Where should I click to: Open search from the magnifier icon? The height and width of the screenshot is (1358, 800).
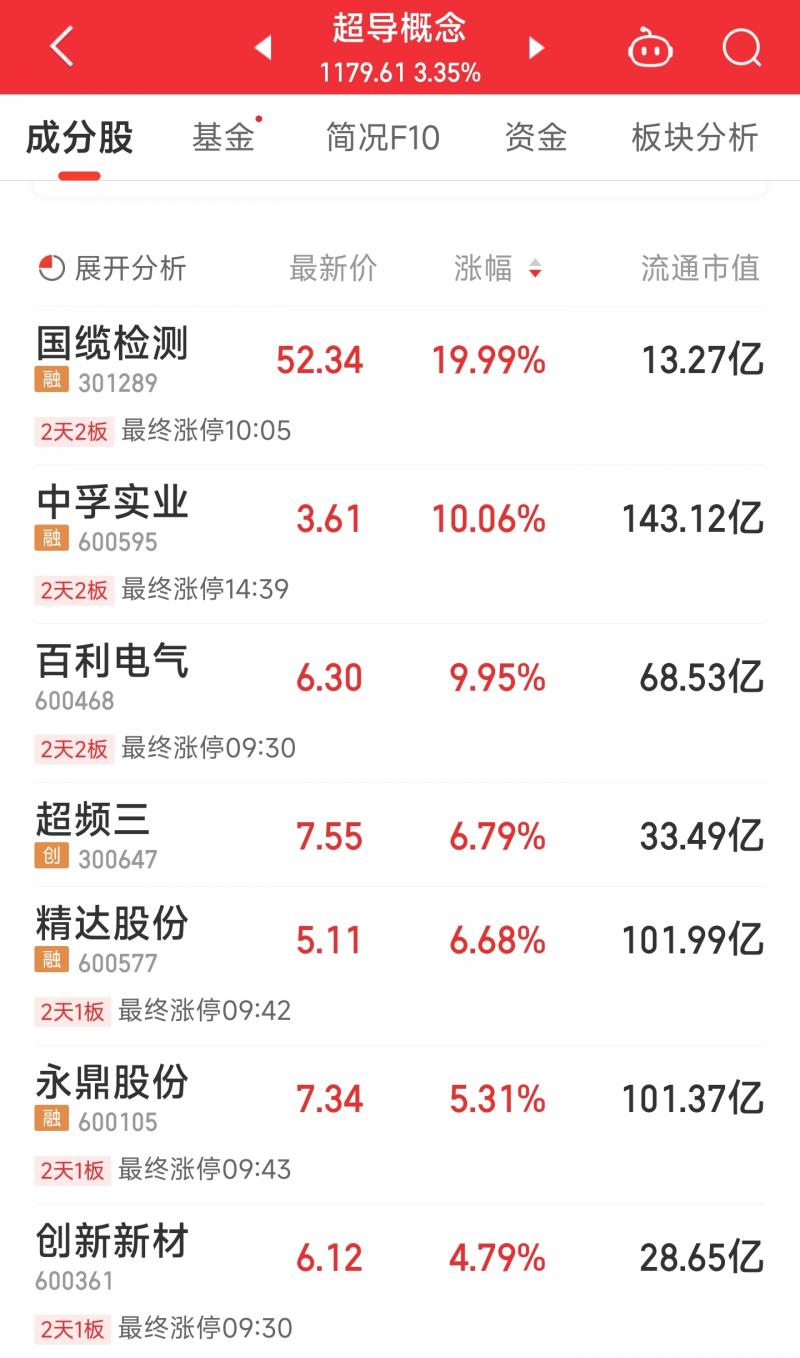click(741, 47)
